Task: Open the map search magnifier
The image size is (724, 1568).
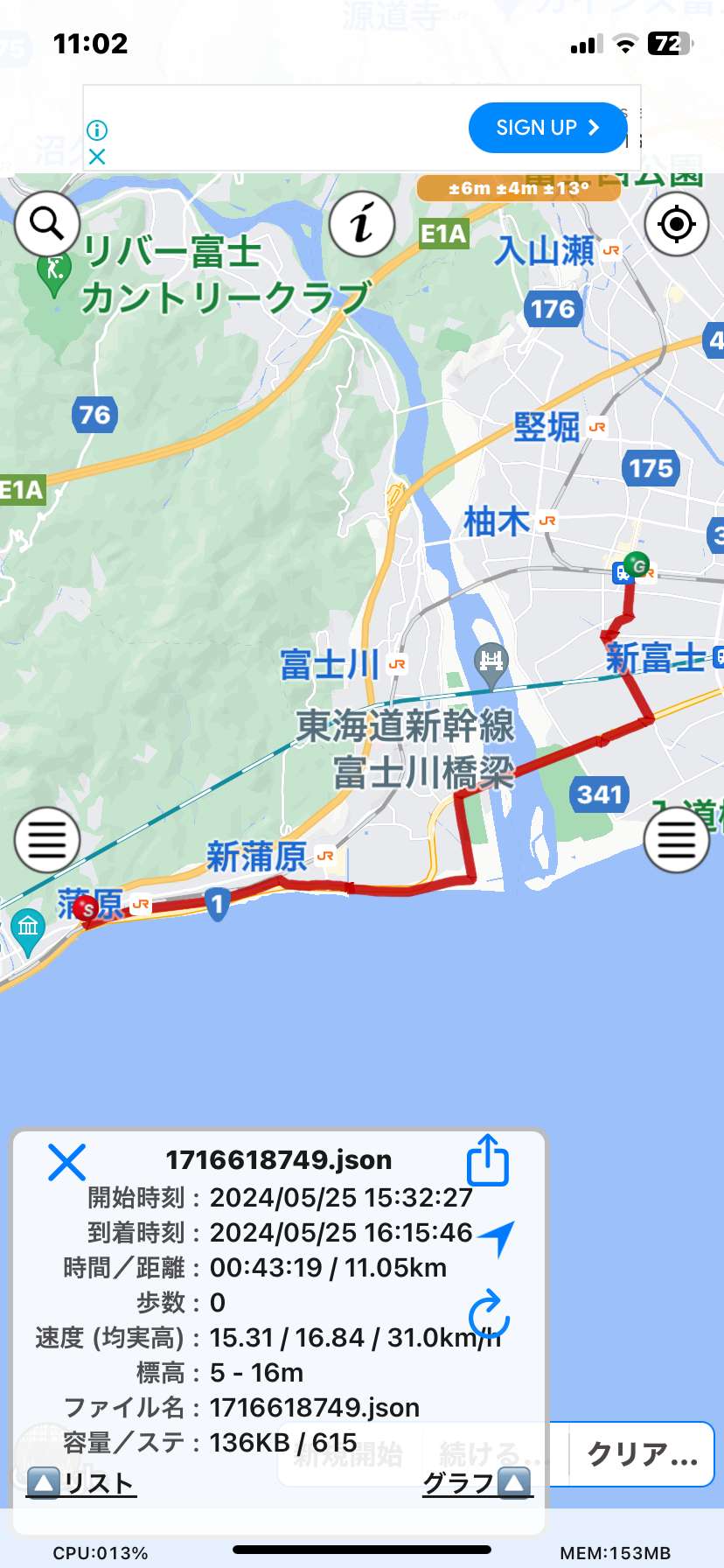Action: (47, 224)
